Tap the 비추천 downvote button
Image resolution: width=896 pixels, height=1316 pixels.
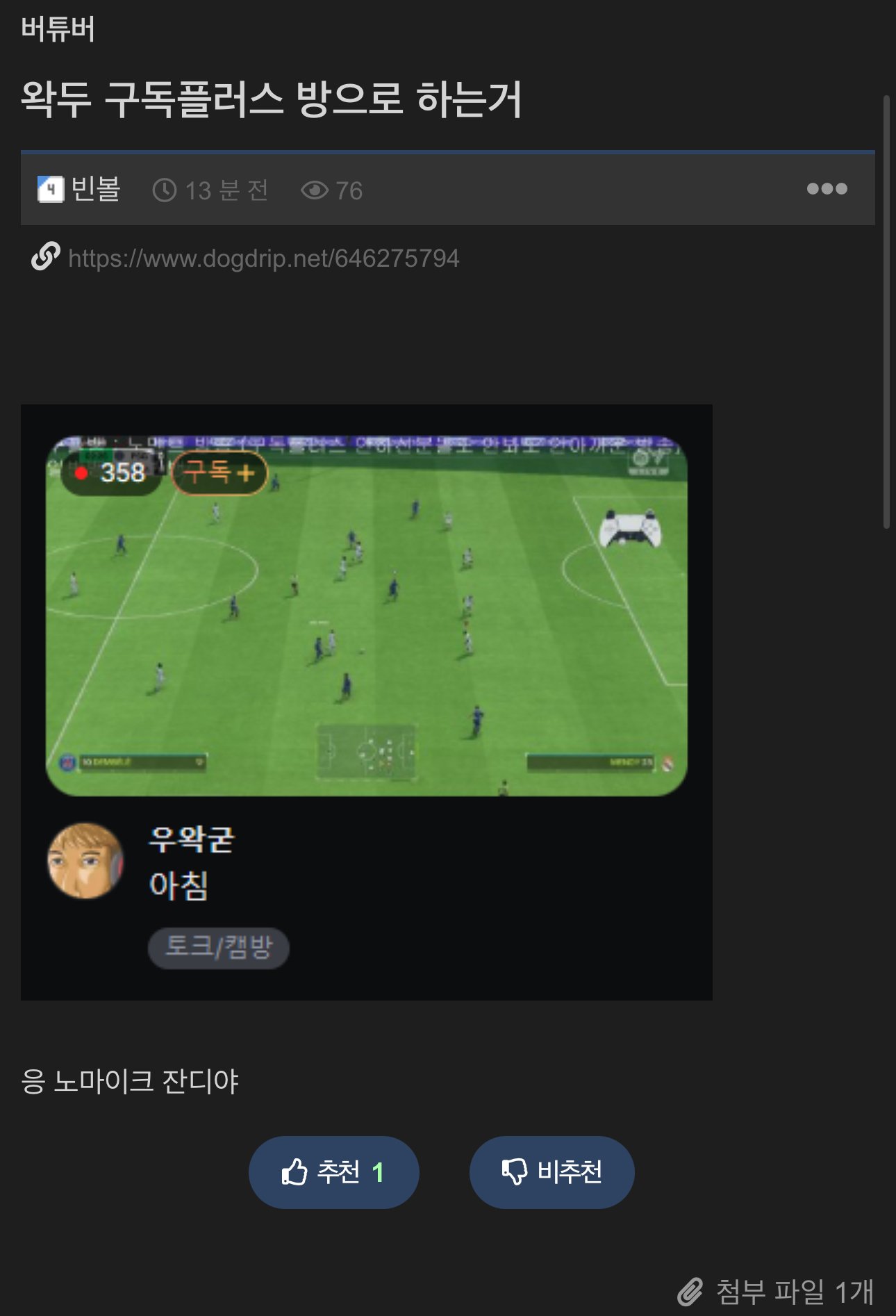551,1172
